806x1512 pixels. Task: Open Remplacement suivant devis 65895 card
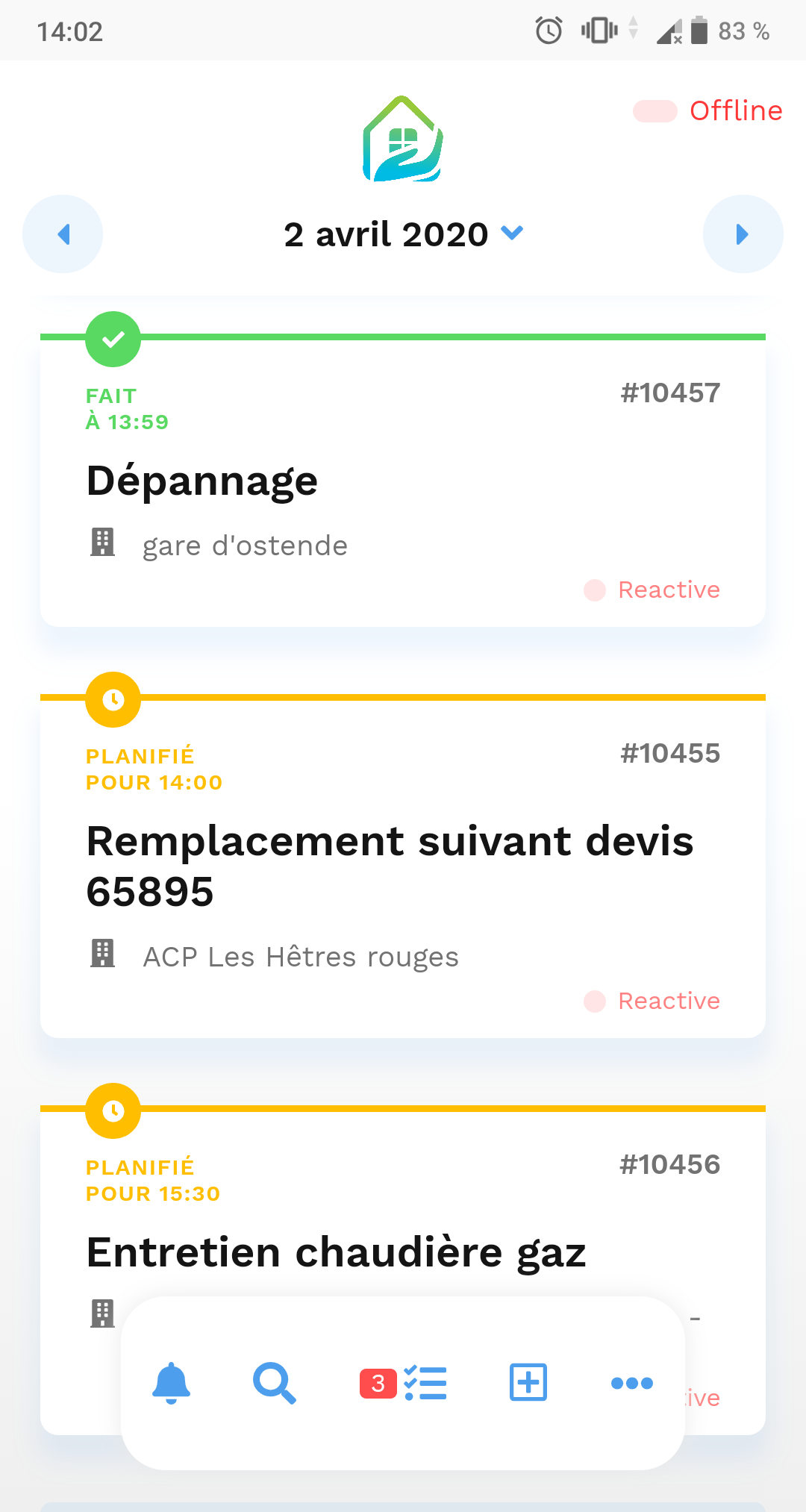click(403, 866)
